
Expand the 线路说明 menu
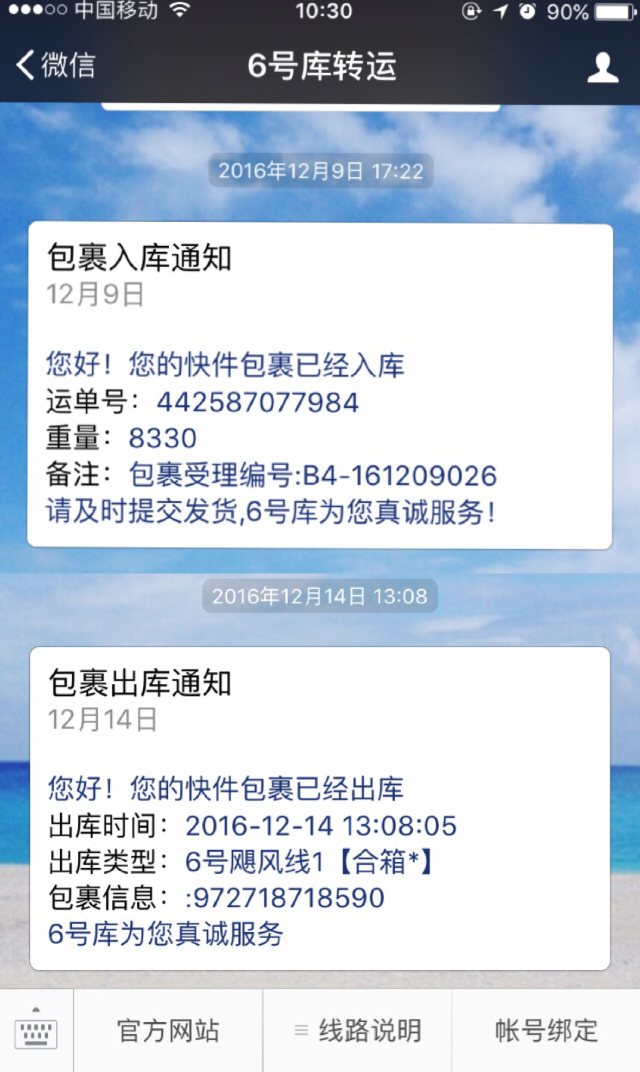pos(358,1031)
